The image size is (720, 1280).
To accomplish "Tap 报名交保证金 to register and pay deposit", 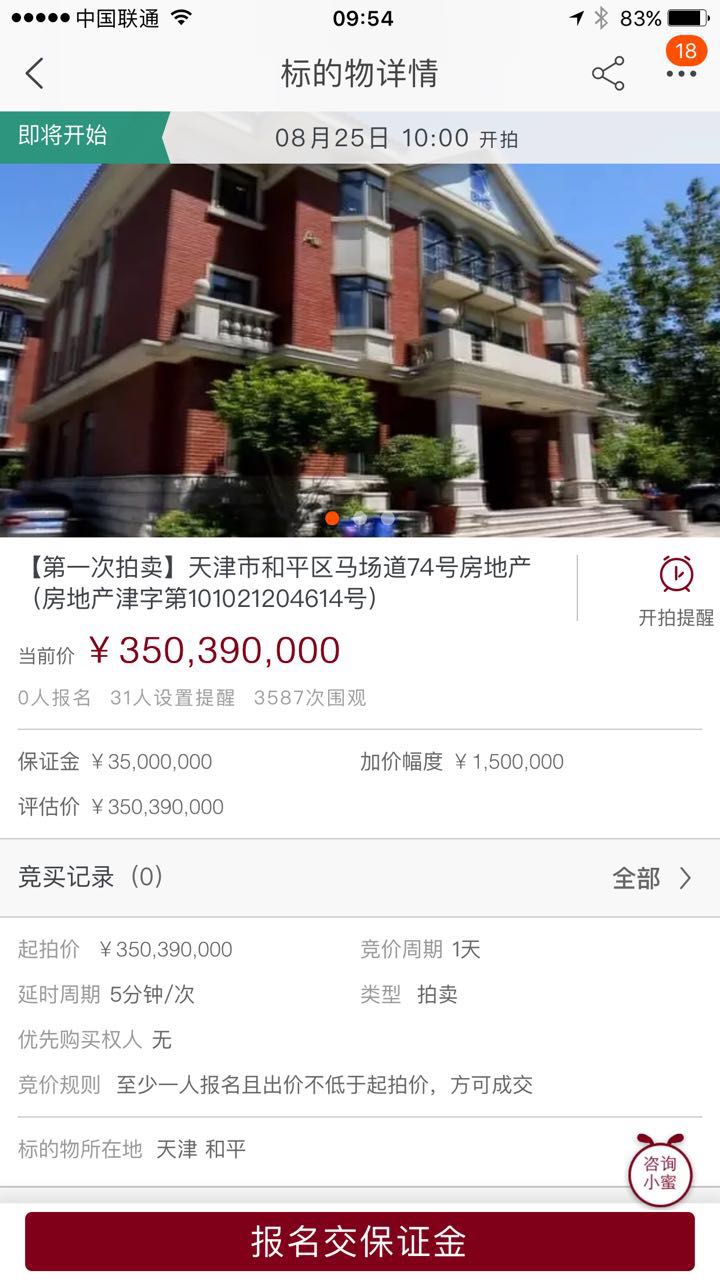I will (x=360, y=1242).
